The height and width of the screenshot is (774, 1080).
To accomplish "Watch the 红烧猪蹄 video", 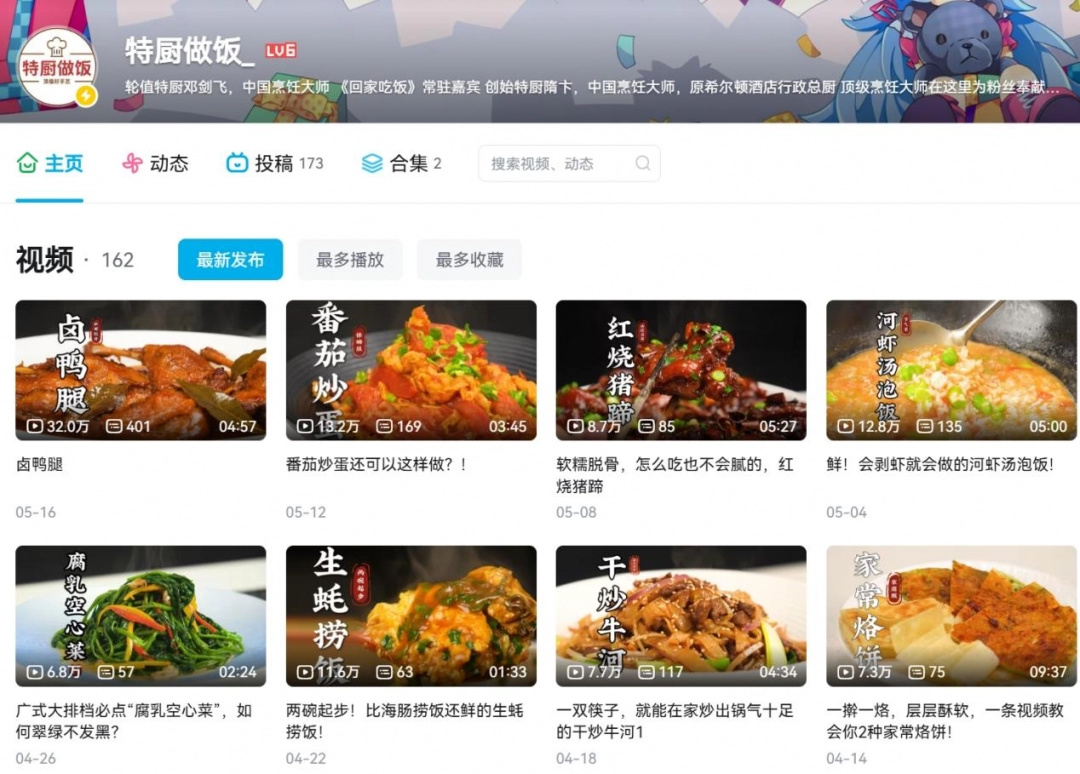I will tap(681, 370).
